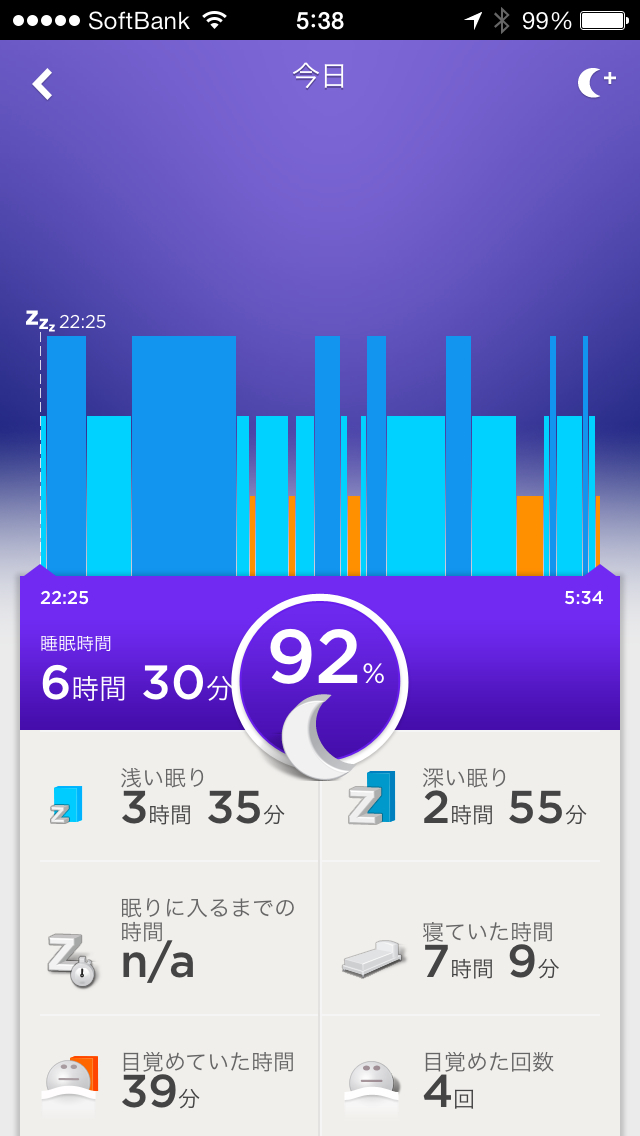Go back with the top-left arrow
Screen dimensions: 640x1136
(x=42, y=84)
